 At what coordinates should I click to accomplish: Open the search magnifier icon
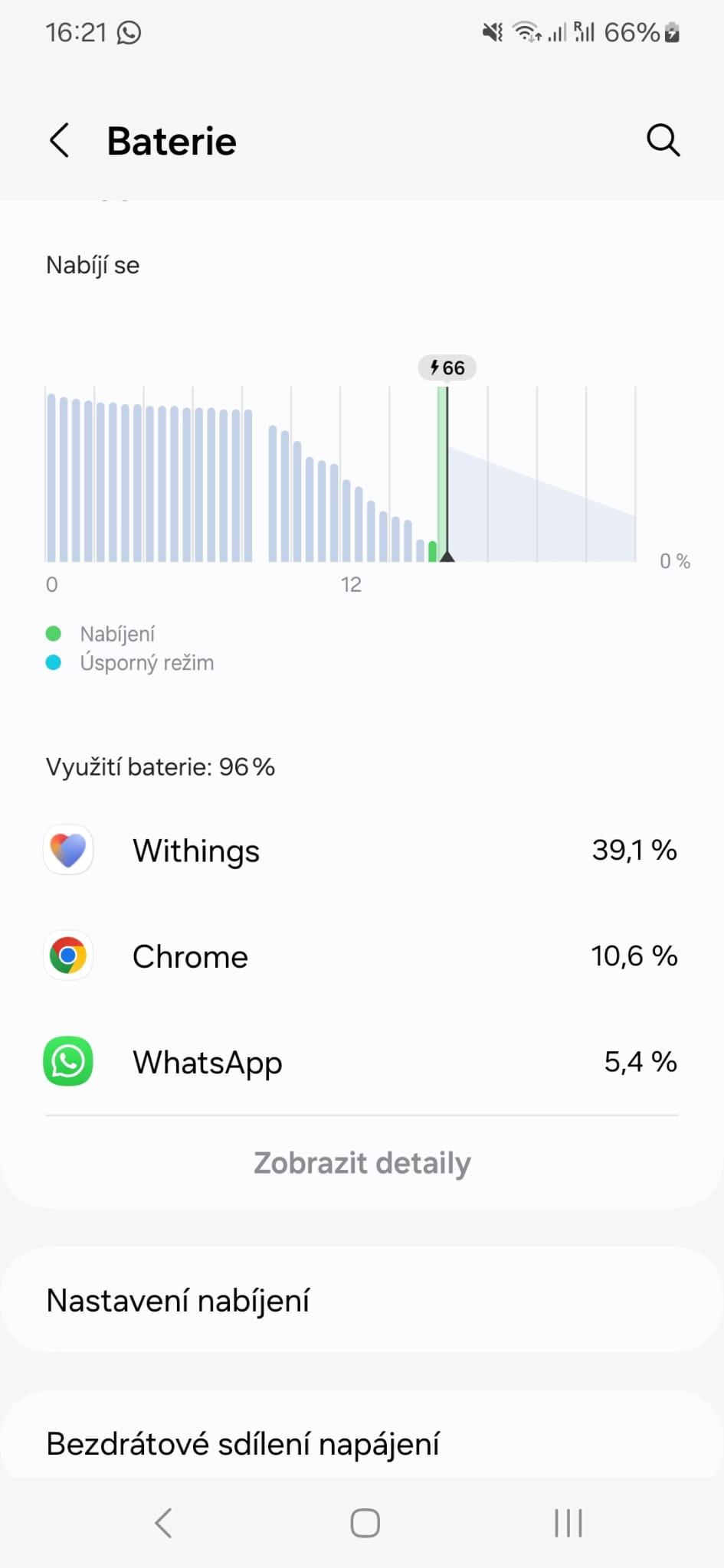pyautogui.click(x=663, y=141)
